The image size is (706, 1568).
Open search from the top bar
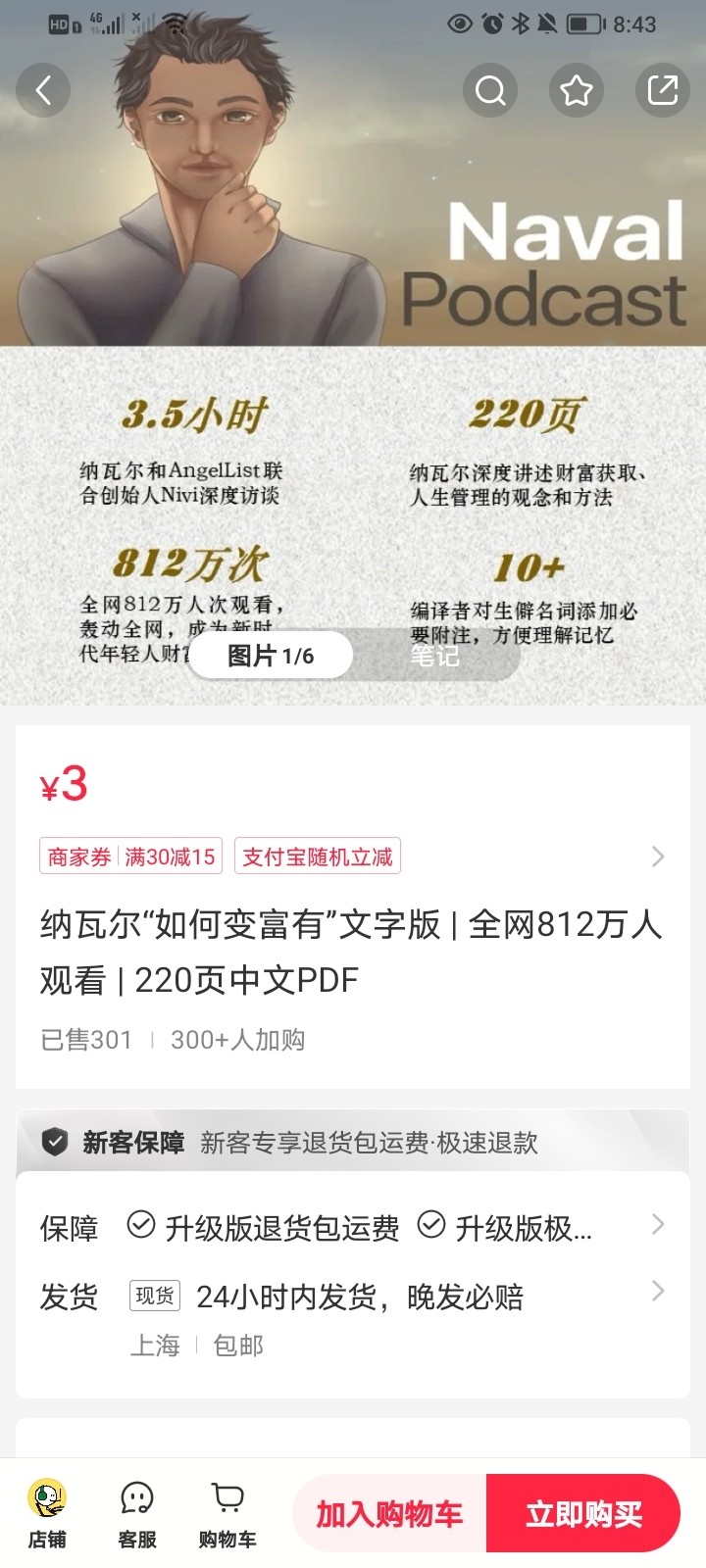490,91
